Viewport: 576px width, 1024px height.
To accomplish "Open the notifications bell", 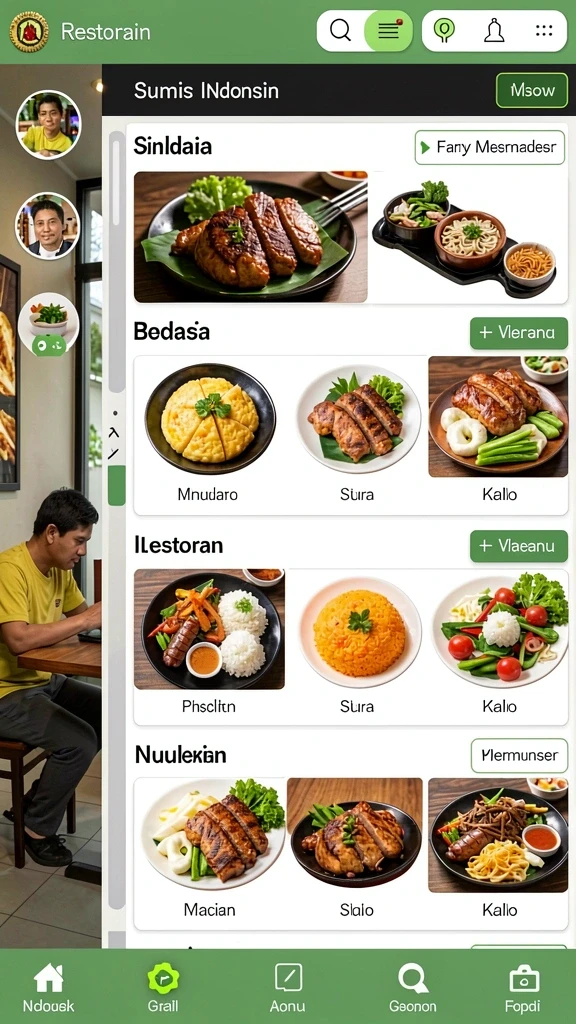I will (494, 31).
